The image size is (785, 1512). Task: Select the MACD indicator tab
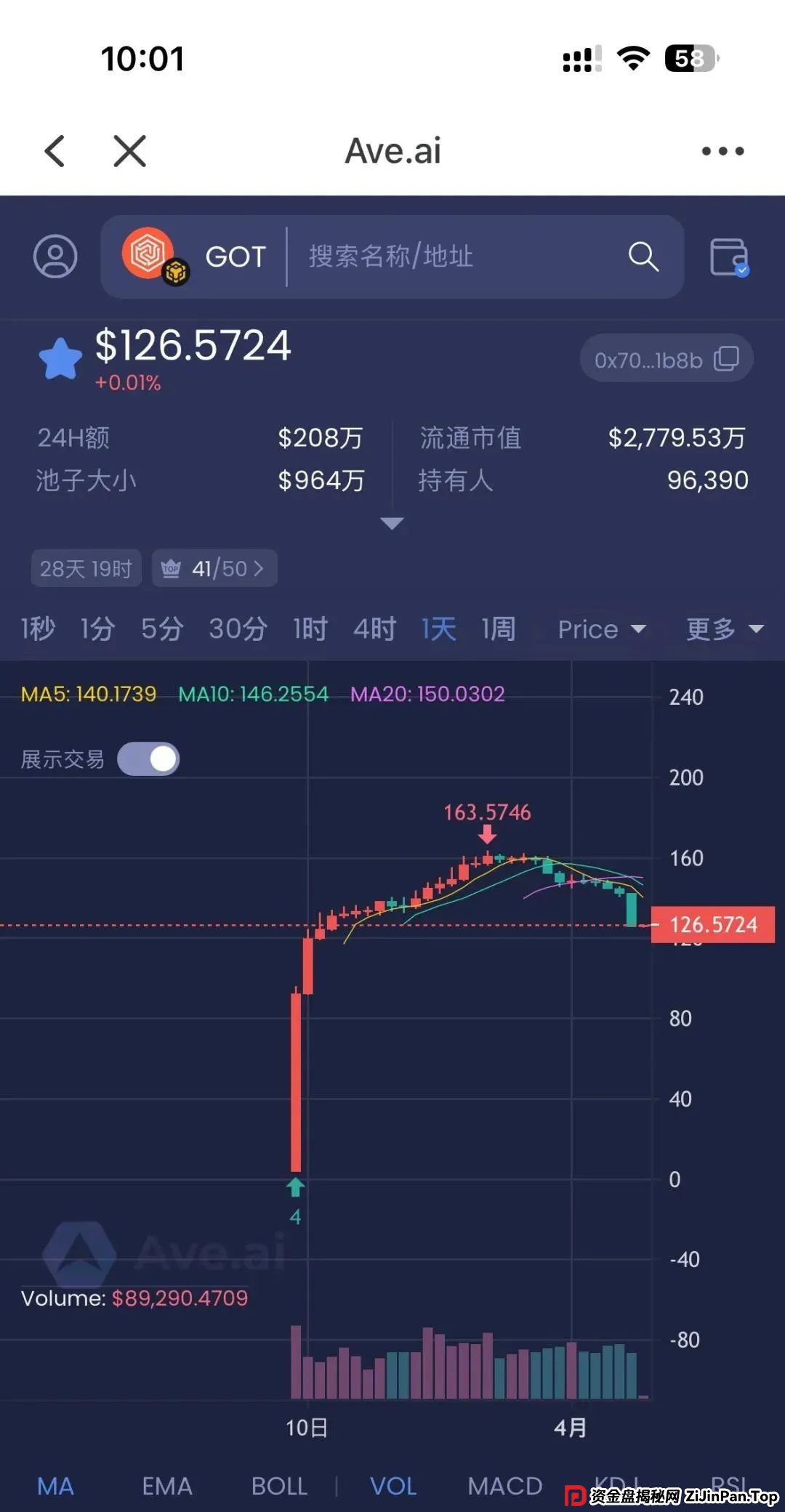[x=505, y=1486]
